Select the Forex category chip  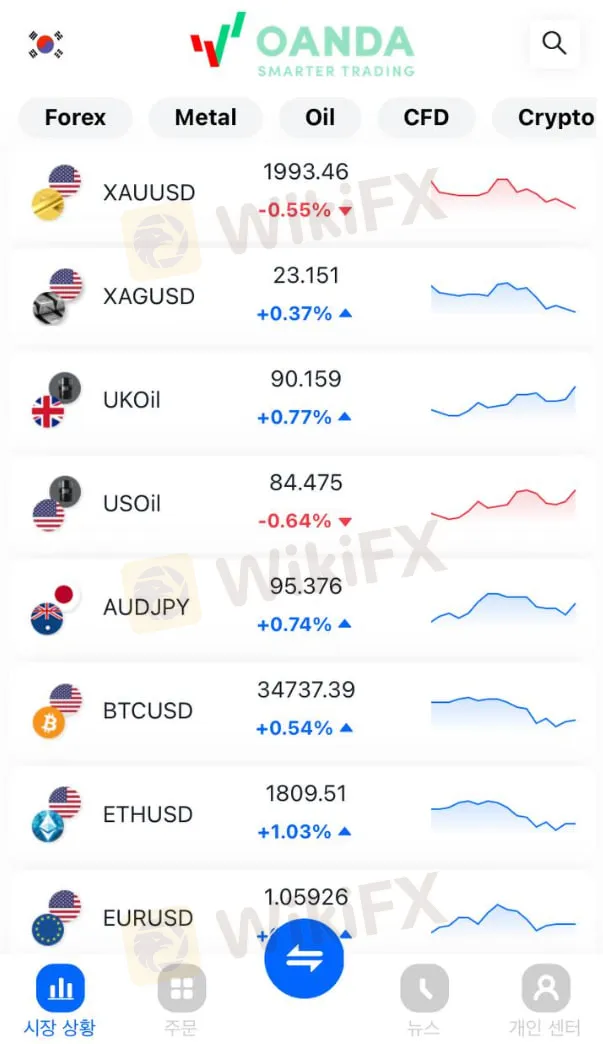click(x=75, y=118)
